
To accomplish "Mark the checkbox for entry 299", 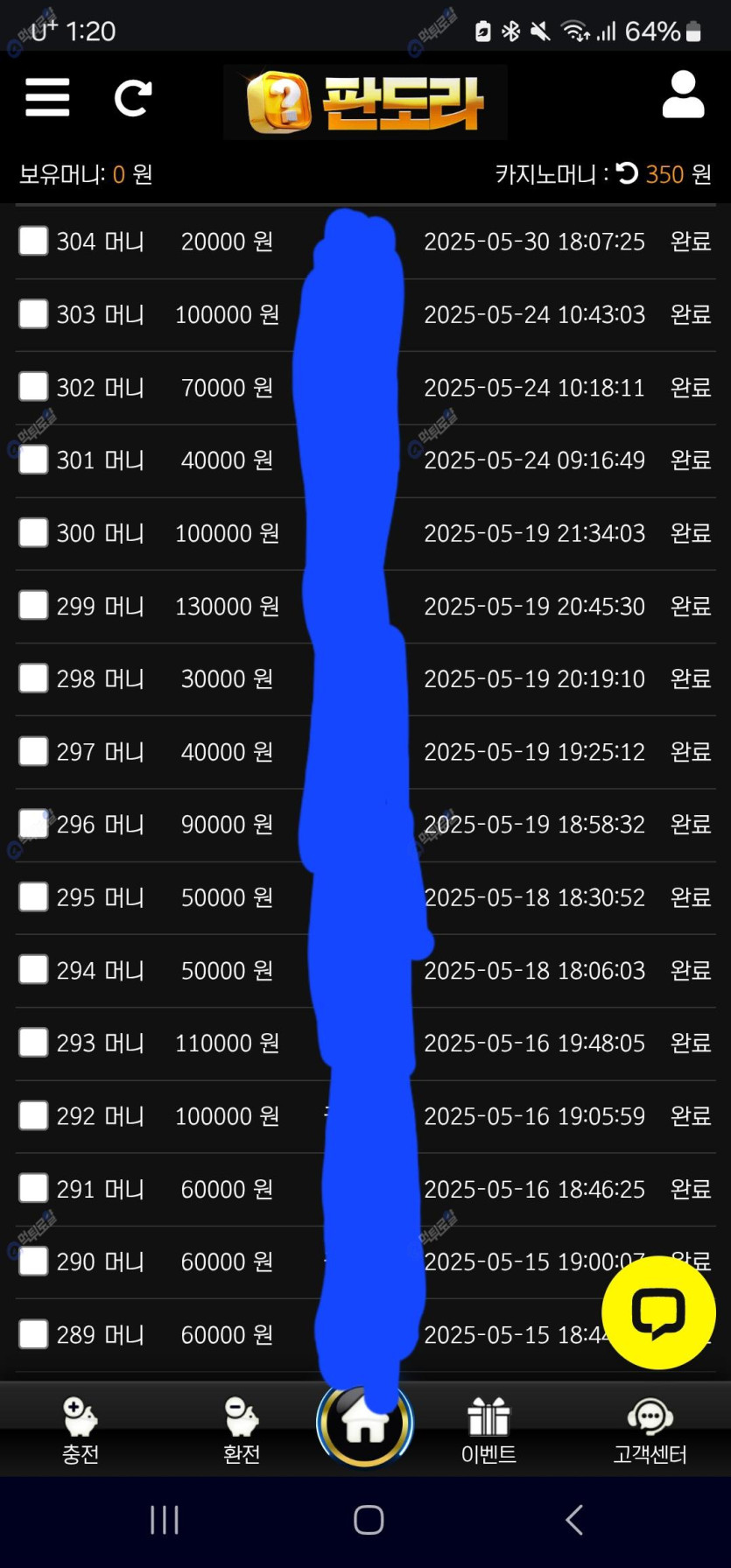I will coord(33,605).
